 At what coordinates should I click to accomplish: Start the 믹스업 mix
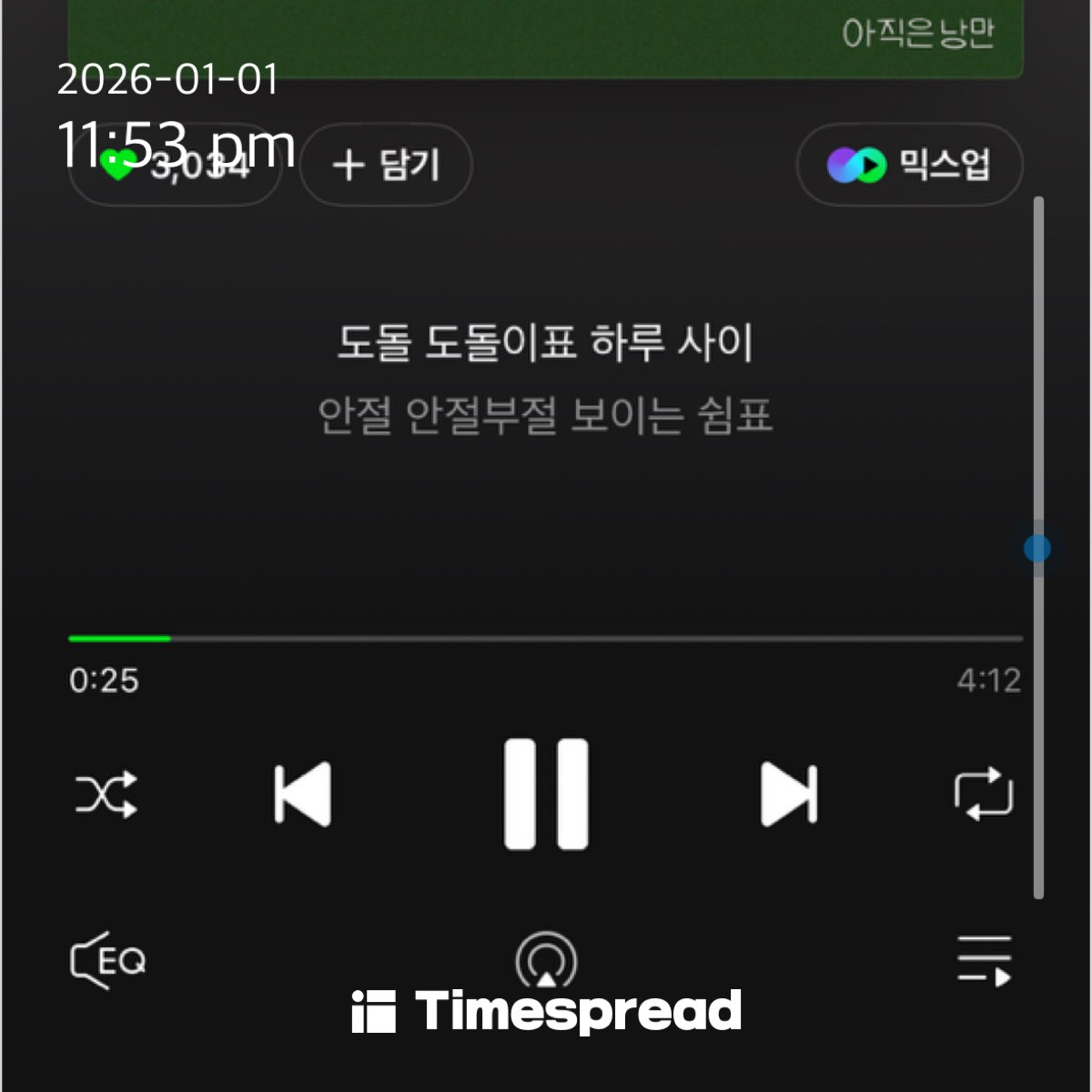pos(909,166)
